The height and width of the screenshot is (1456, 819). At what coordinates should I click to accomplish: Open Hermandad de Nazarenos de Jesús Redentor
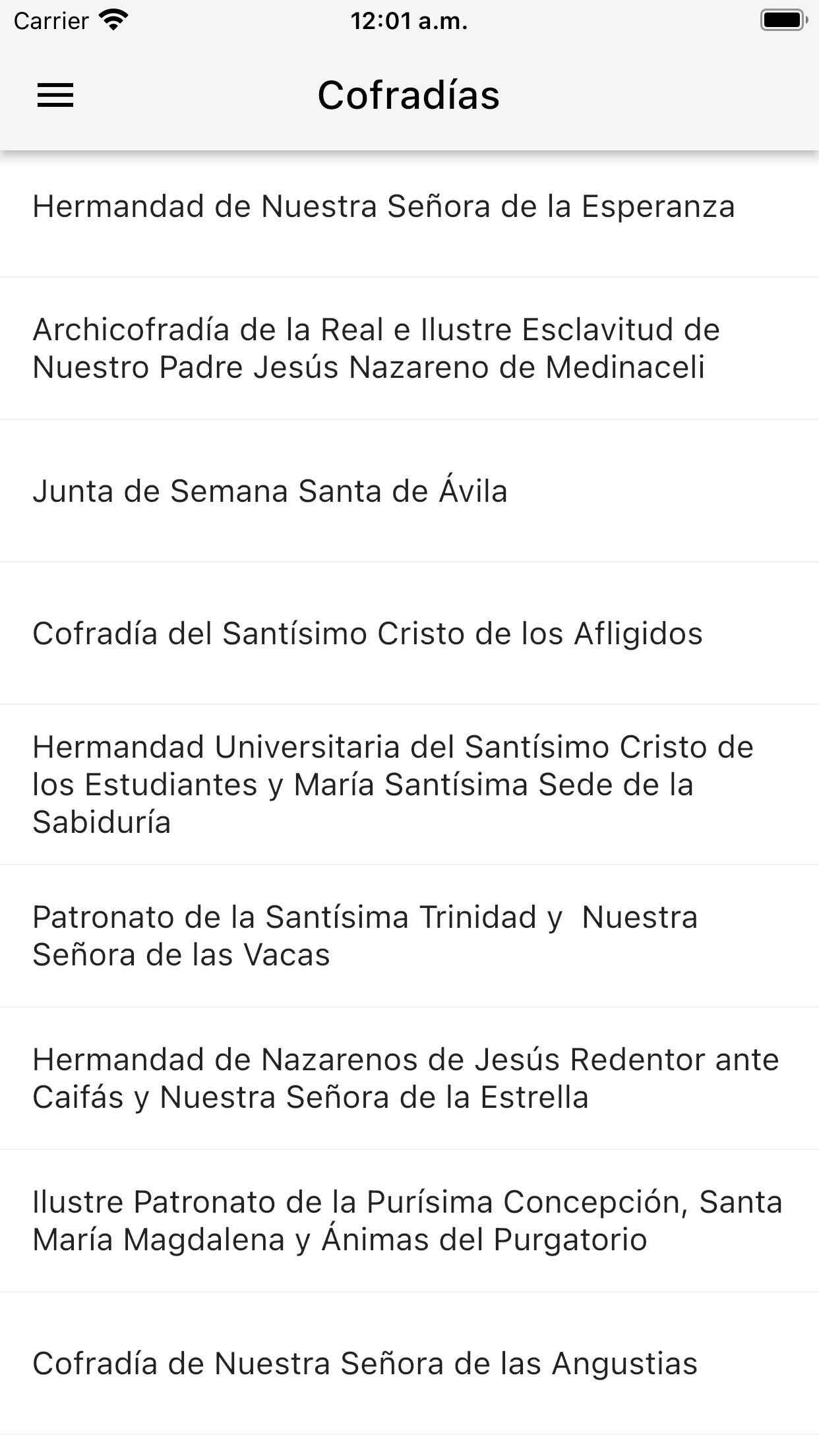[409, 1079]
